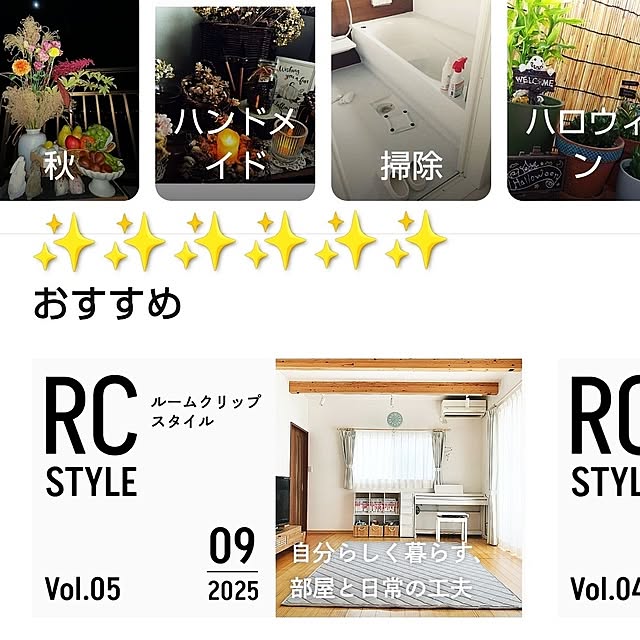
Task: Open RC Style Vol.05 card
Action: pyautogui.click(x=277, y=488)
